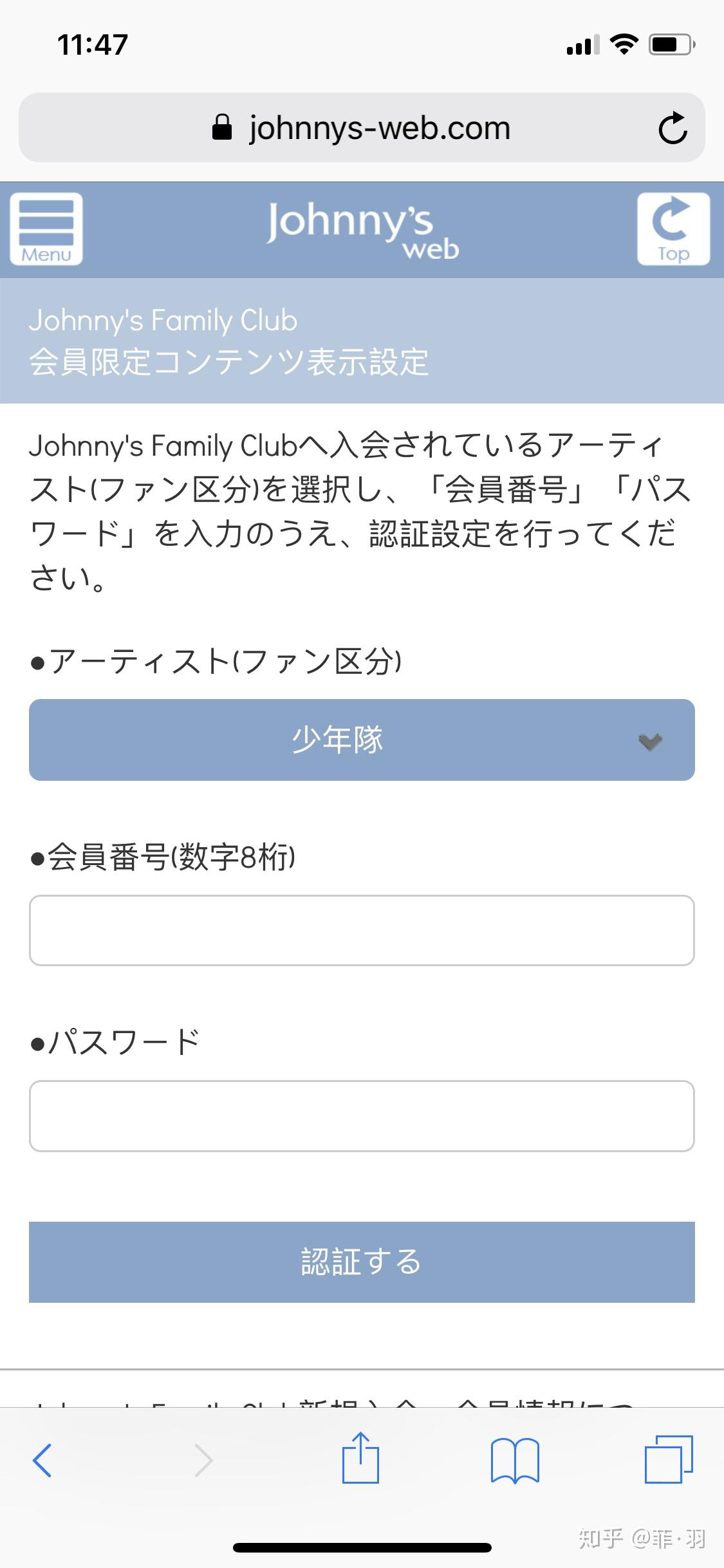Reload the page with the refresh icon

pyautogui.click(x=672, y=127)
